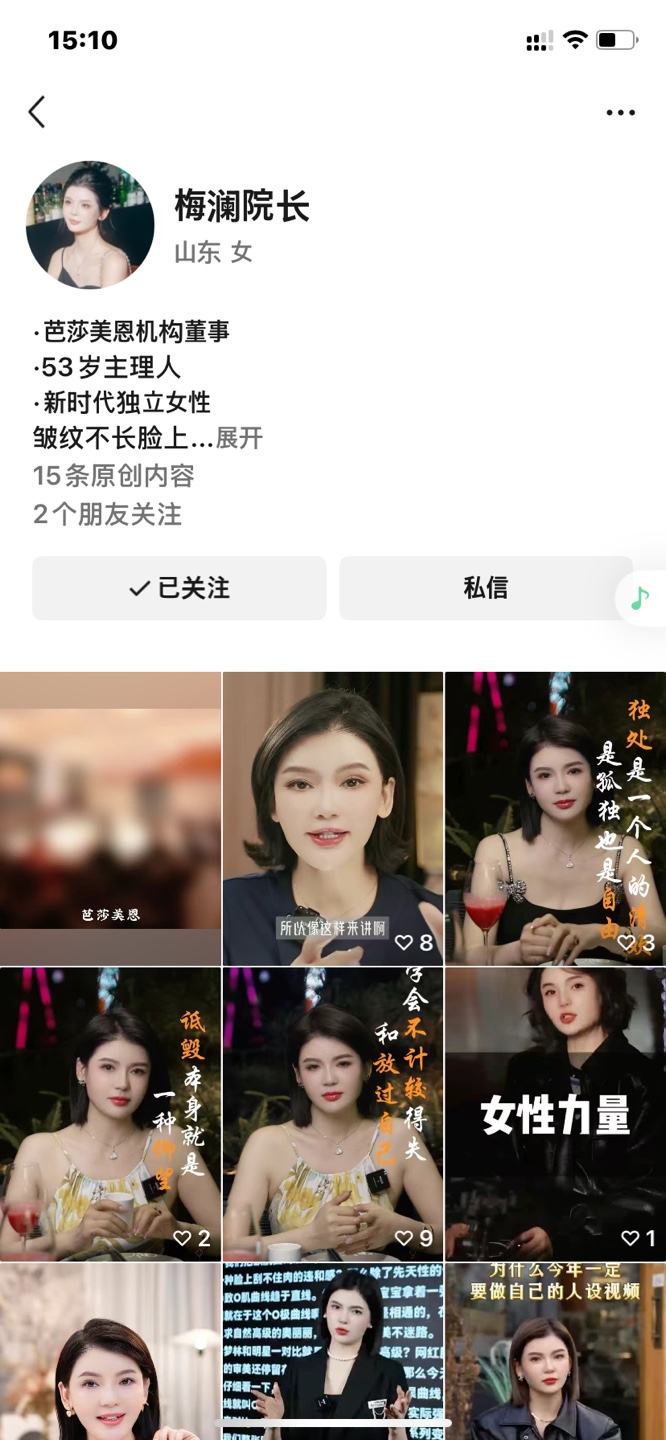Tap the 已关注 following button
Screen dimensions: 666x1440
coord(179,588)
